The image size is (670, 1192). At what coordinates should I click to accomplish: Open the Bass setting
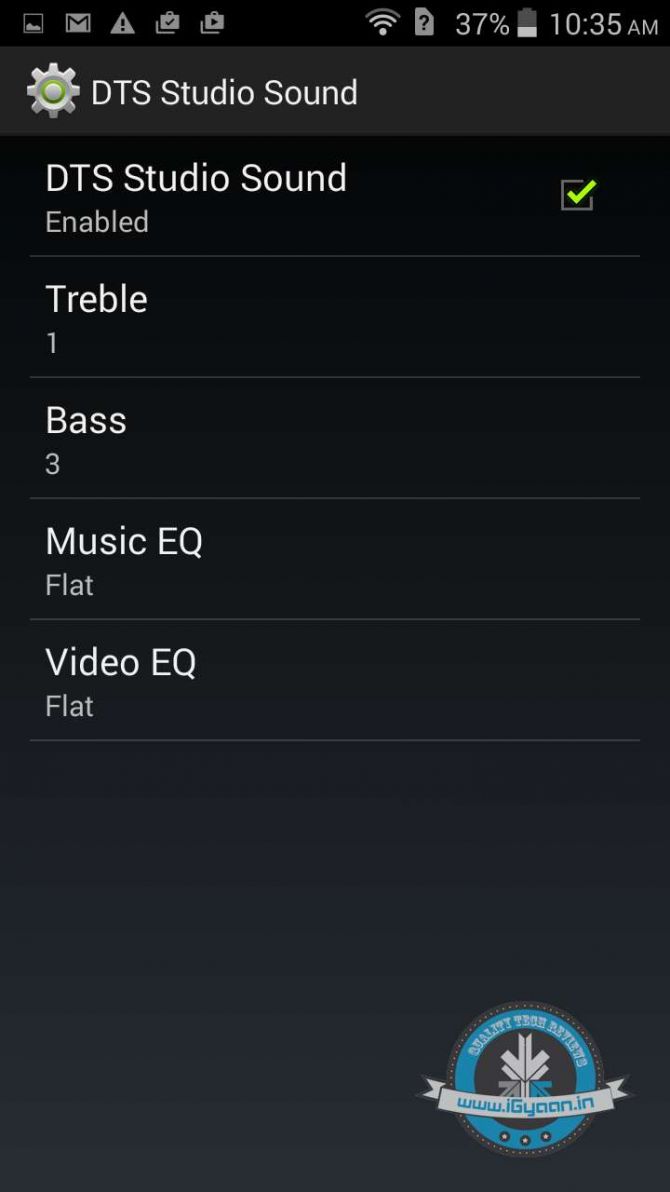pyautogui.click(x=334, y=438)
